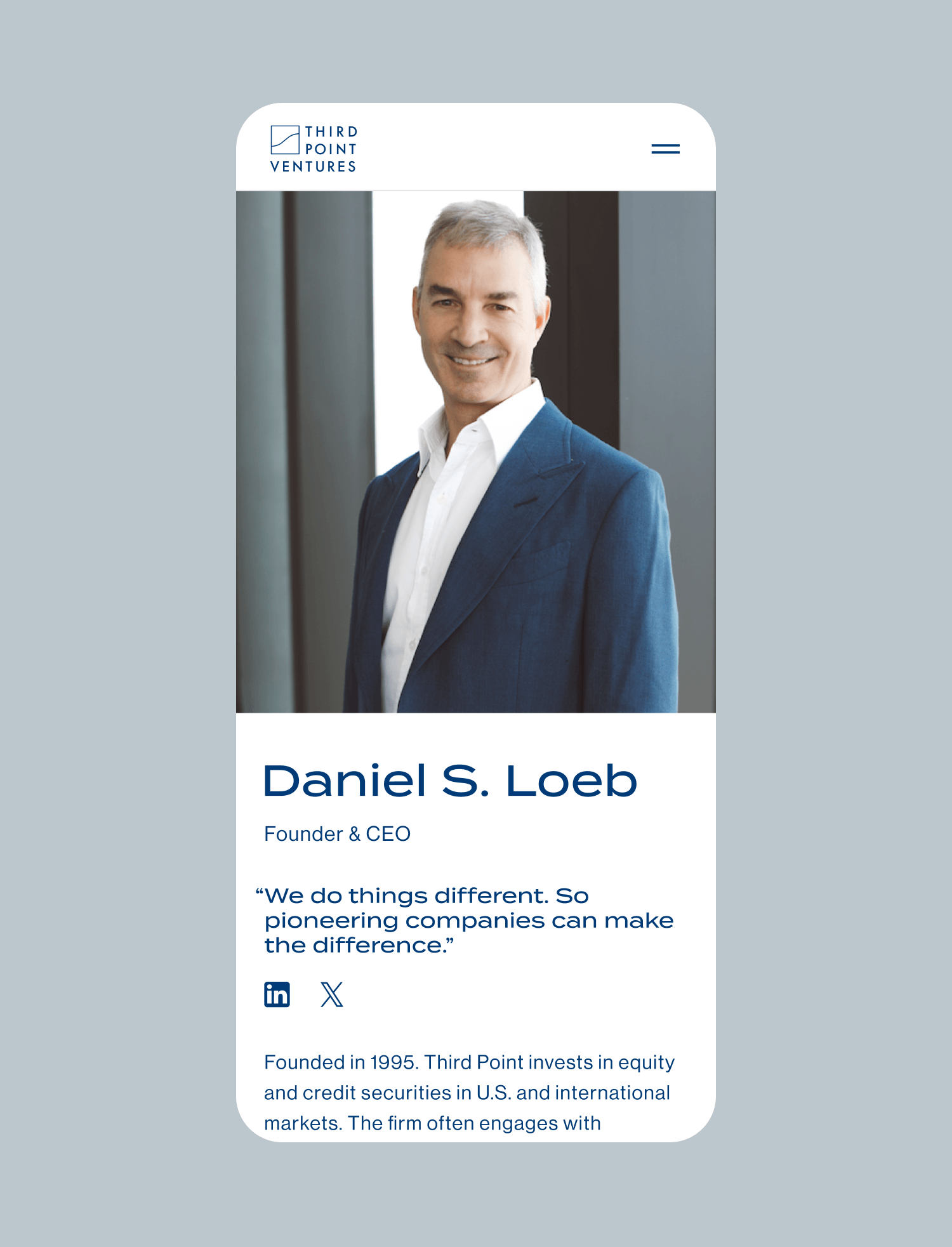
Task: Open Daniel S. Loeb's LinkedIn profile
Action: (277, 994)
